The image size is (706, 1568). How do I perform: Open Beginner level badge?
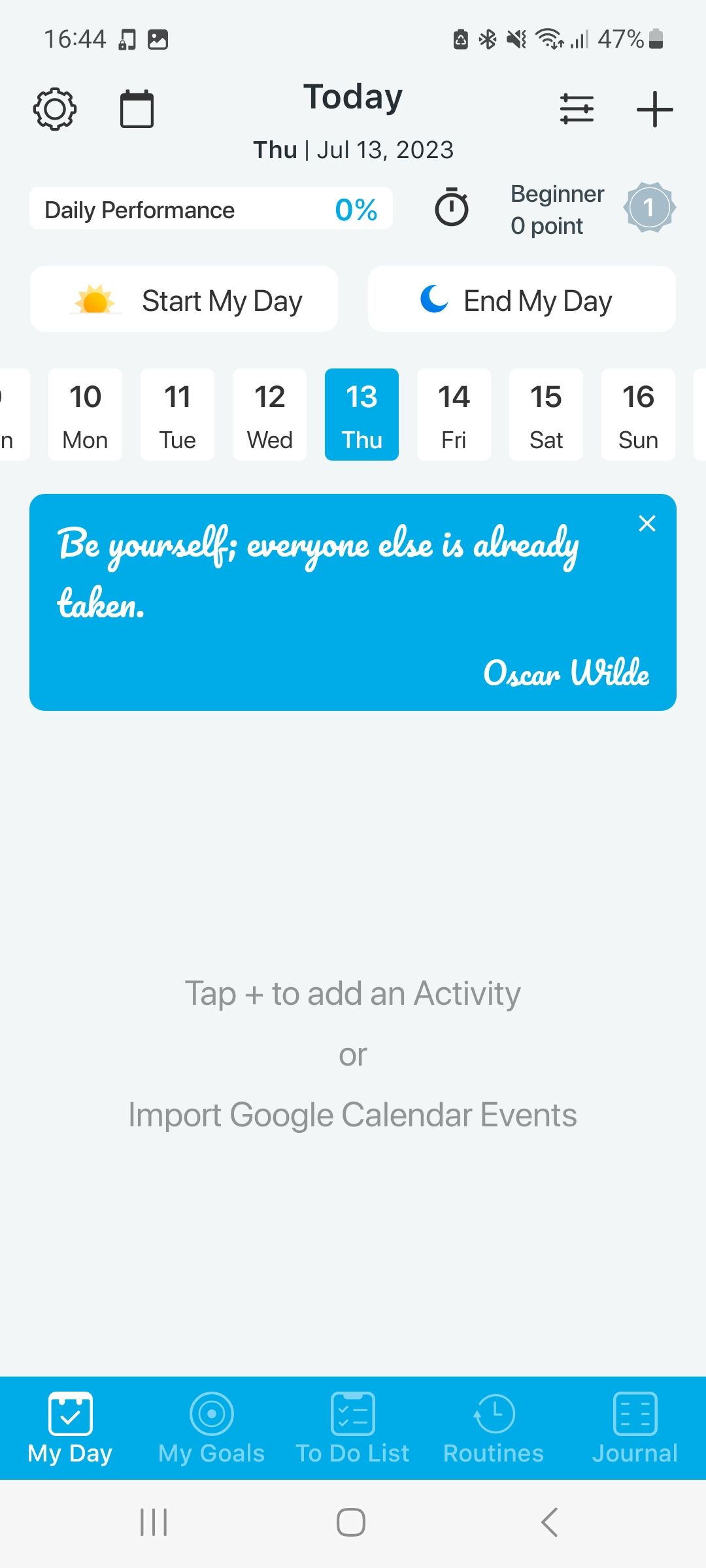coord(648,208)
